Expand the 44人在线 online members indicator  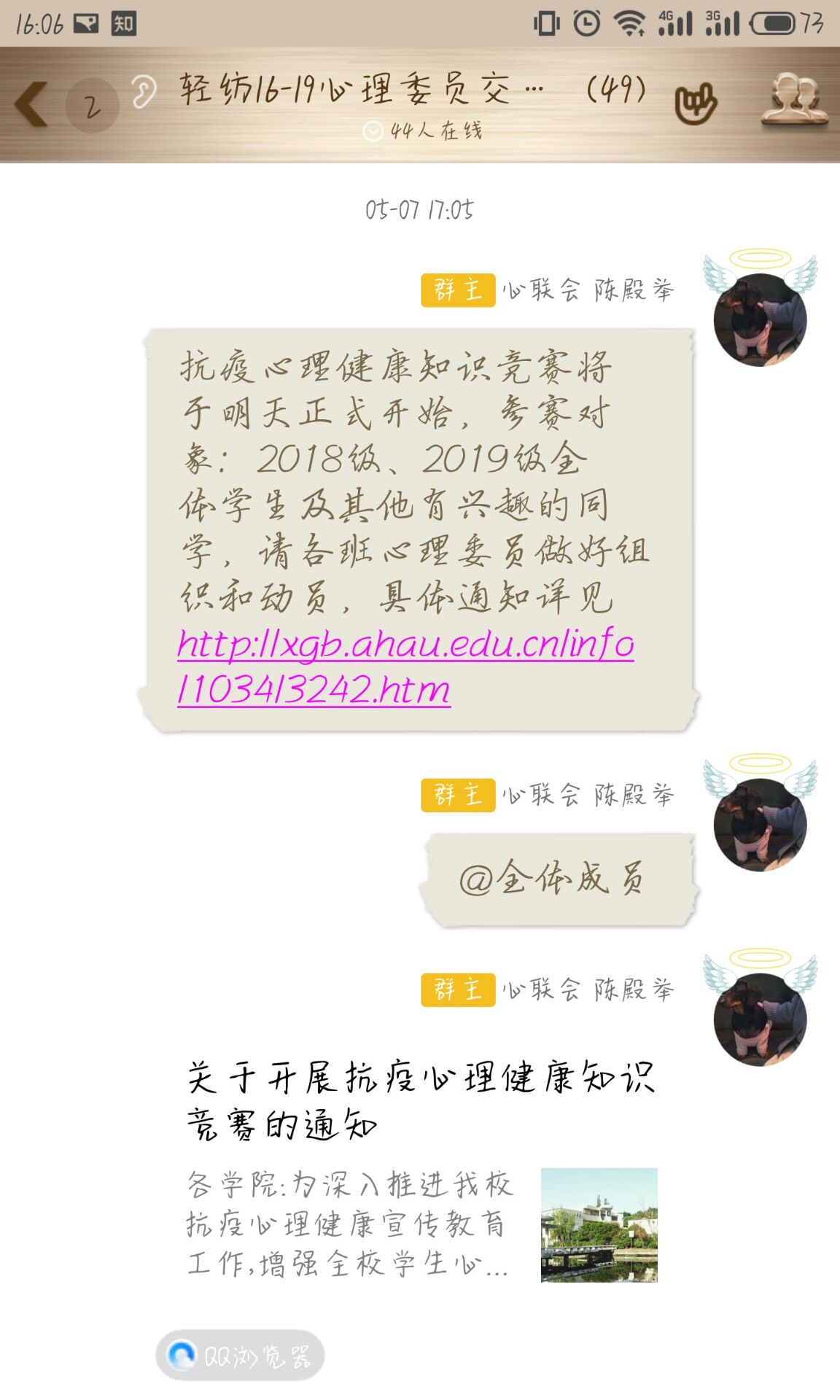[x=422, y=131]
